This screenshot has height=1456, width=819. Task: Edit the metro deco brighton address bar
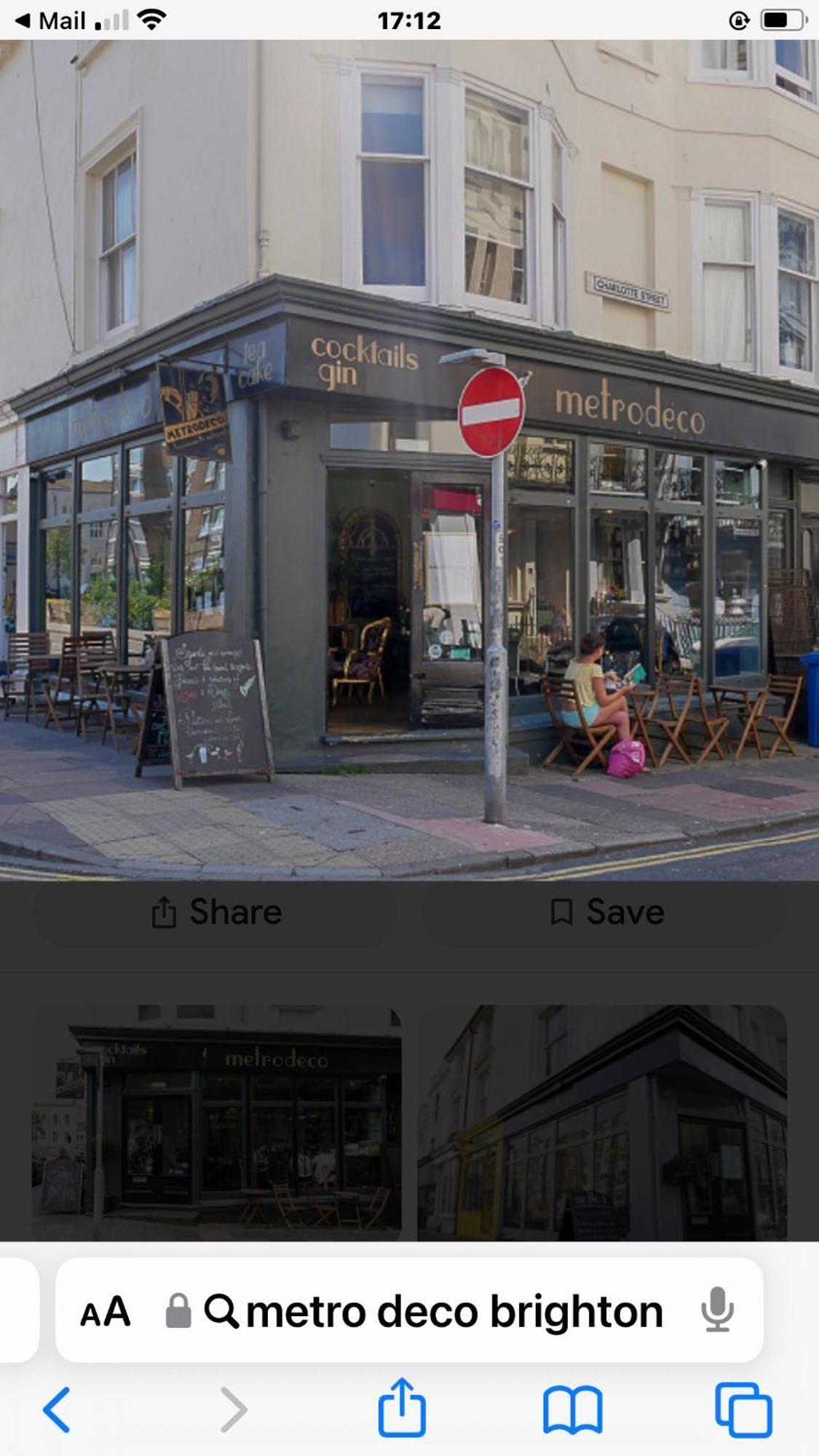coord(453,1311)
